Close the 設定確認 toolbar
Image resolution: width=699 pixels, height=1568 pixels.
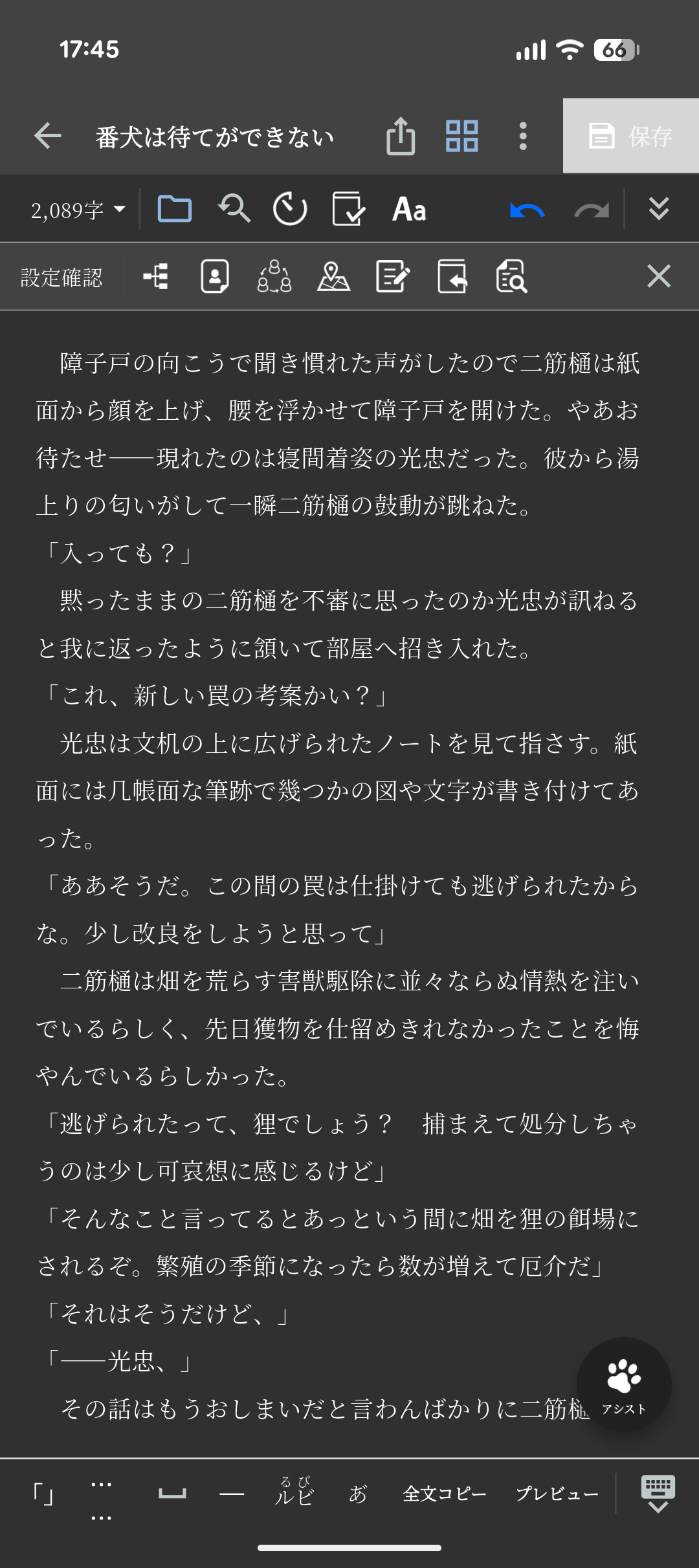(659, 277)
